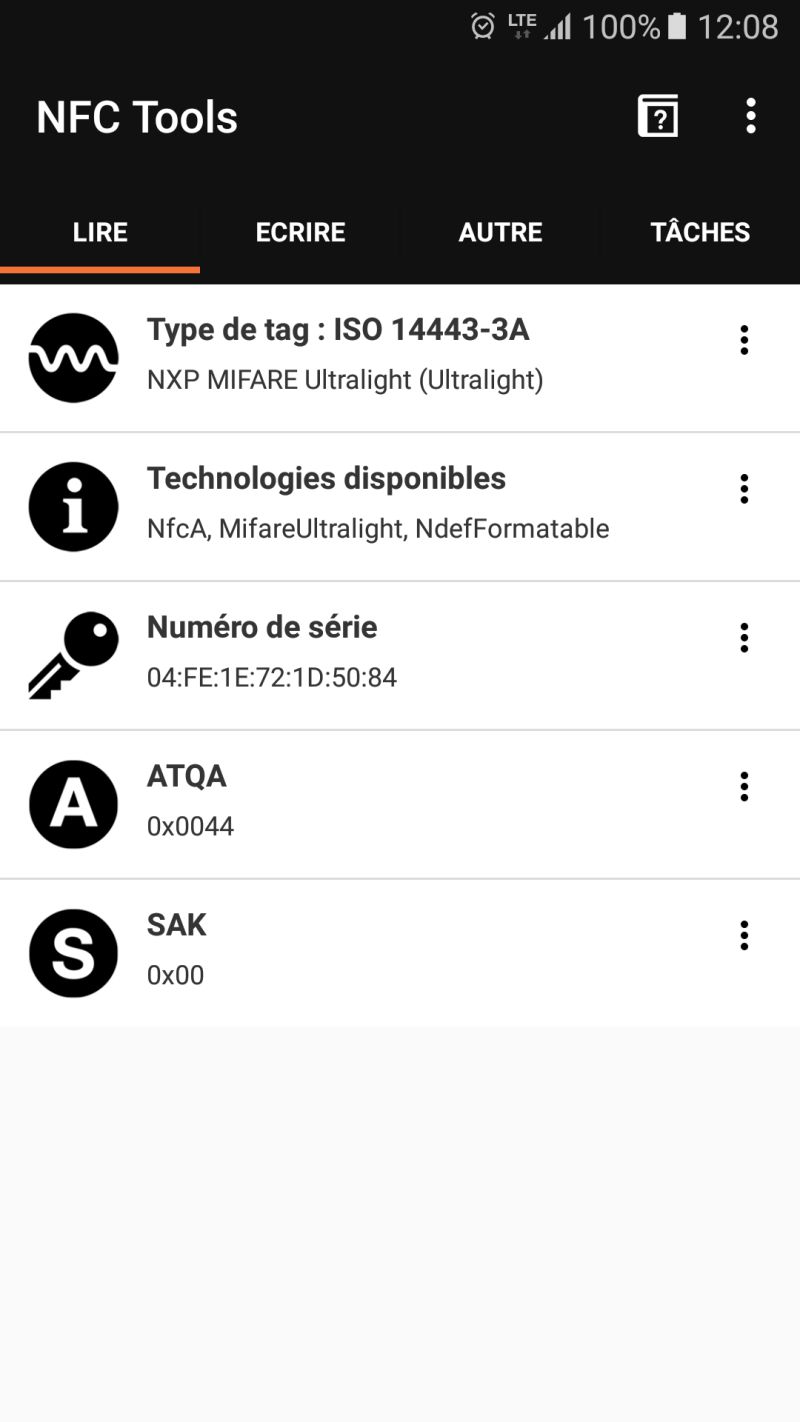Screen dimensions: 800x1422
Task: Click the tag type waveform icon
Action: pyautogui.click(x=73, y=356)
